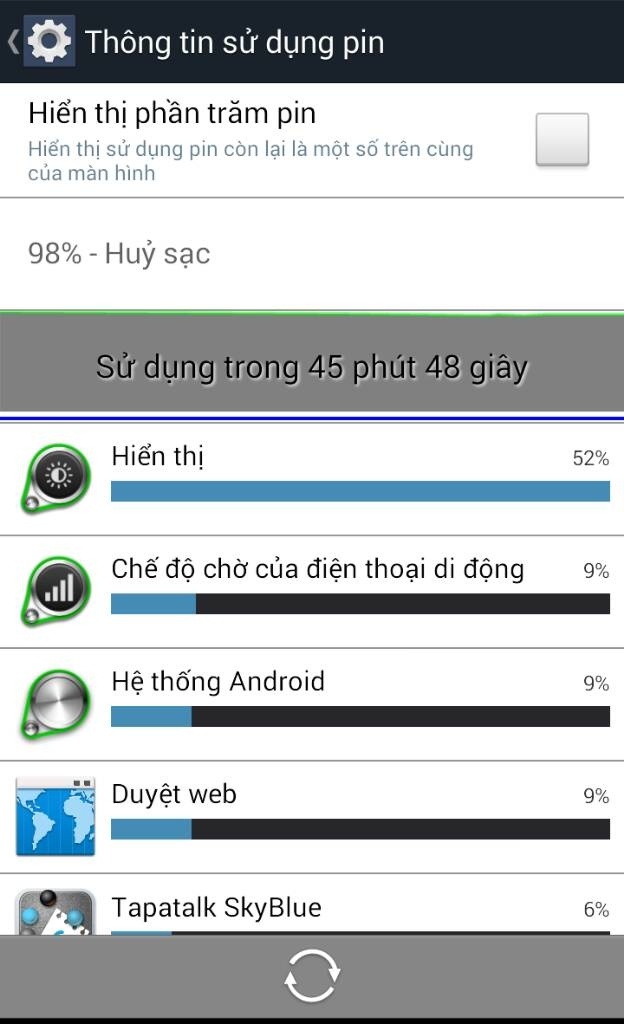This screenshot has width=624, height=1024.
Task: Open Tapatalk SkyBlue battery usage
Action: [x=312, y=904]
